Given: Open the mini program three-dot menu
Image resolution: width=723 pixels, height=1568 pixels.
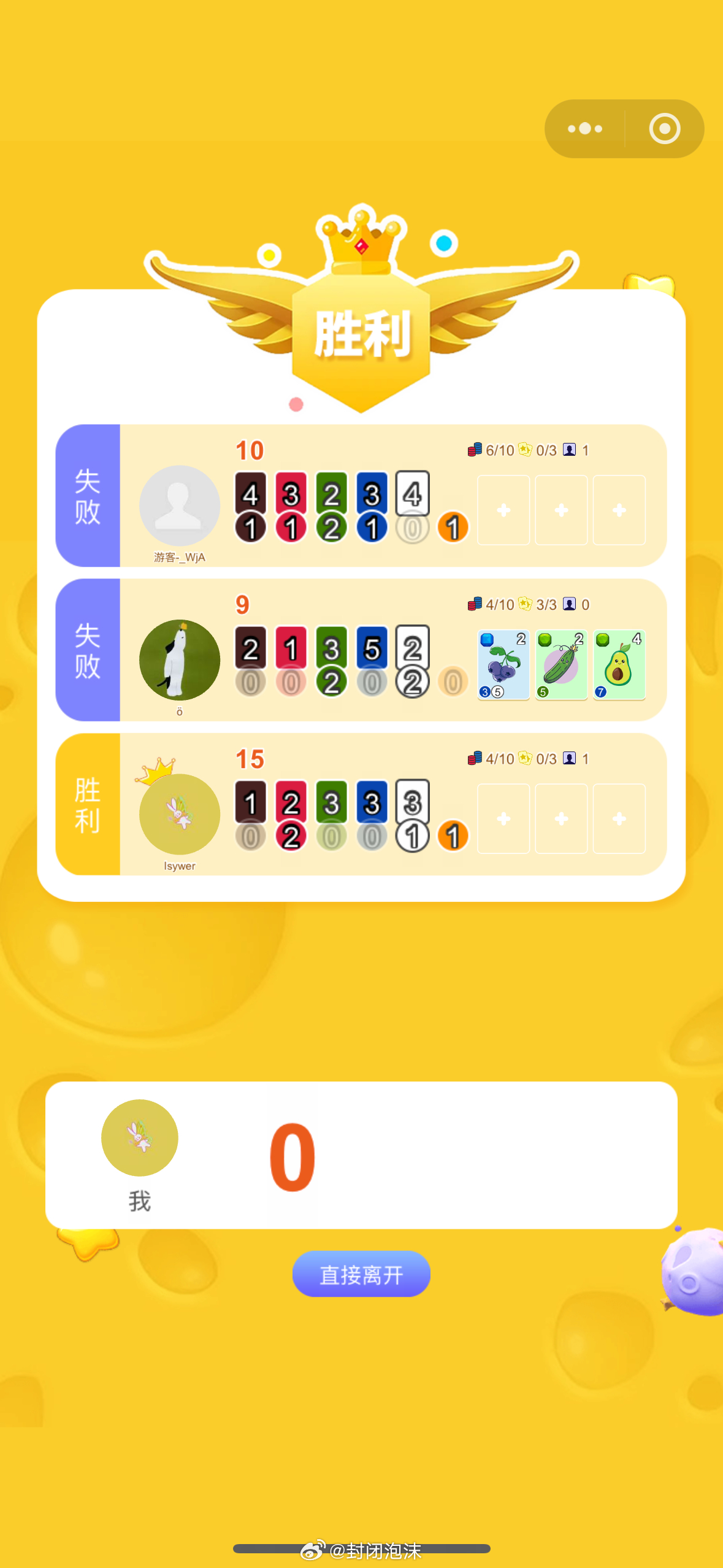Looking at the screenshot, I should point(584,129).
